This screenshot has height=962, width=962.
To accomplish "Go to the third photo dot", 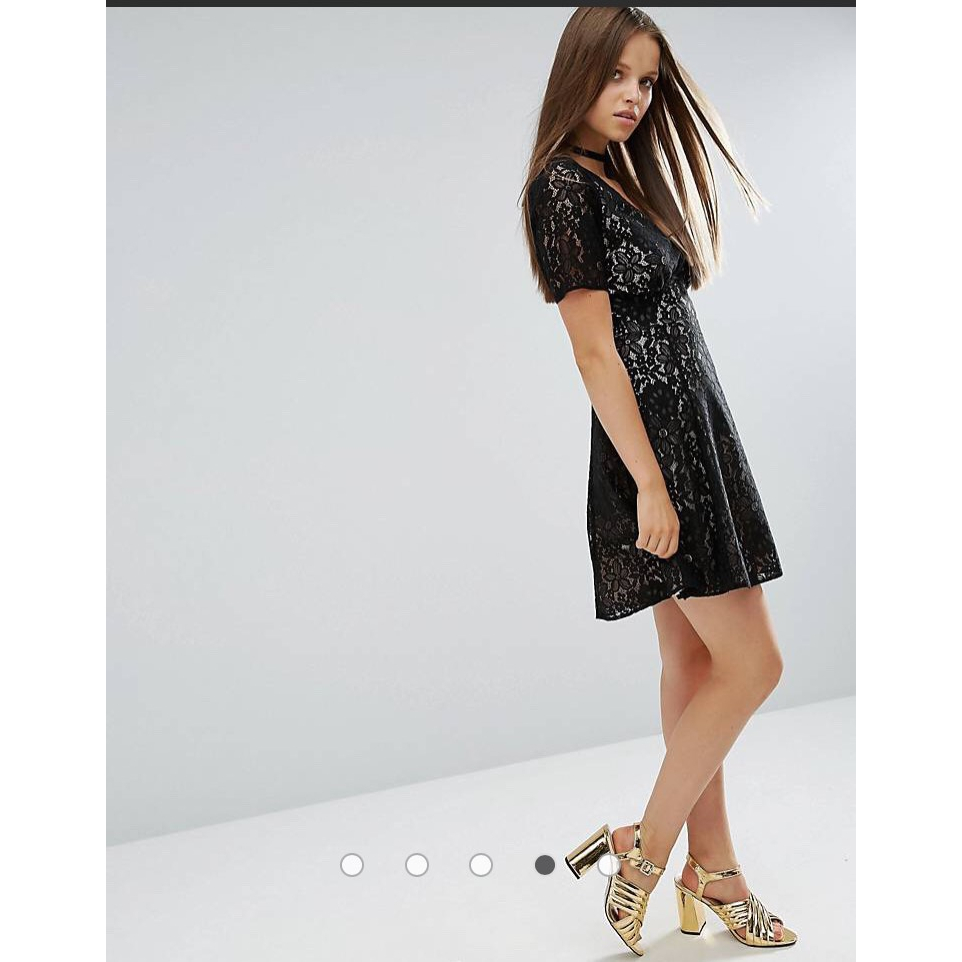I will (x=481, y=865).
